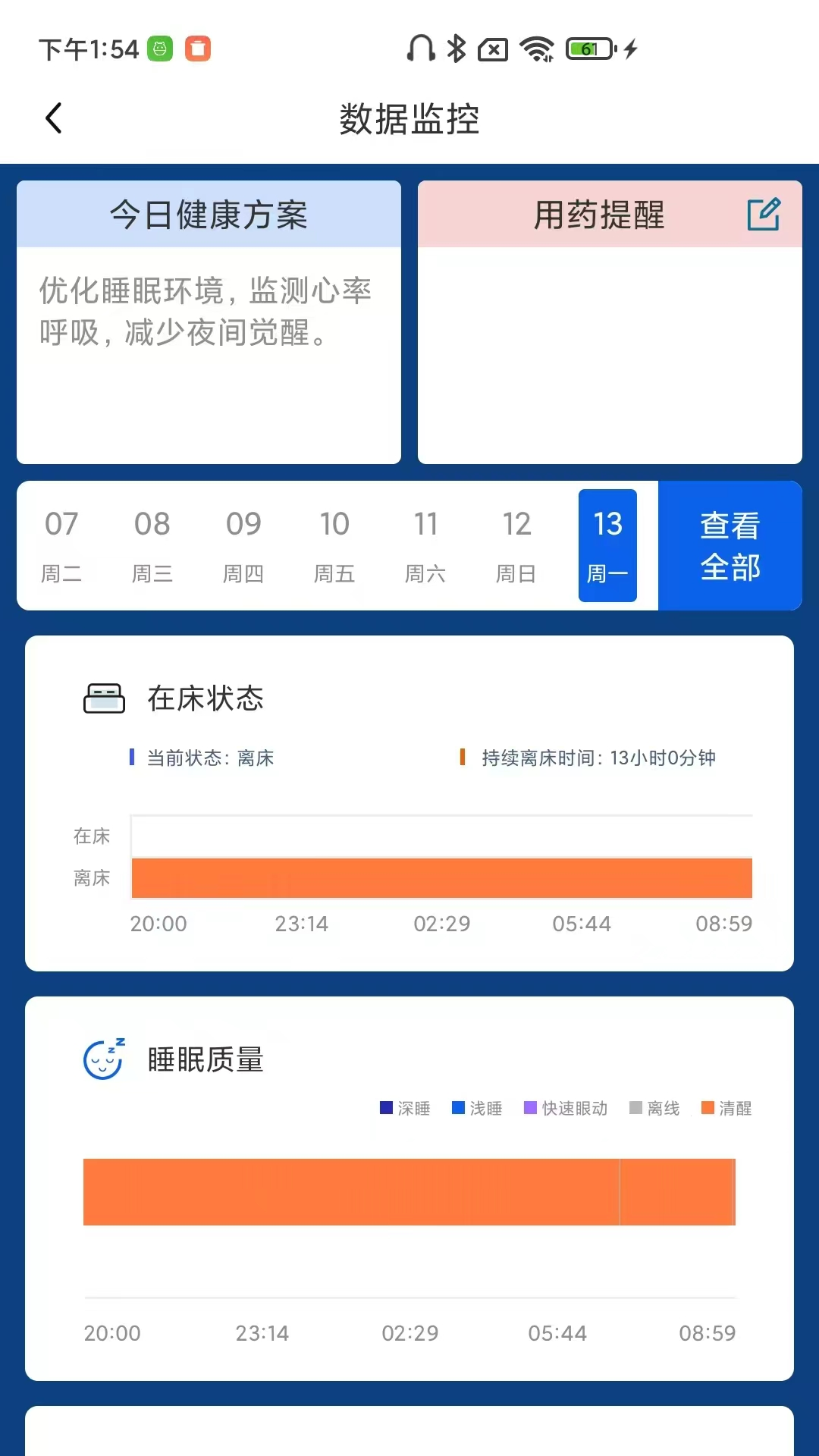Click the bed icon beside 在床状态

coord(104,698)
